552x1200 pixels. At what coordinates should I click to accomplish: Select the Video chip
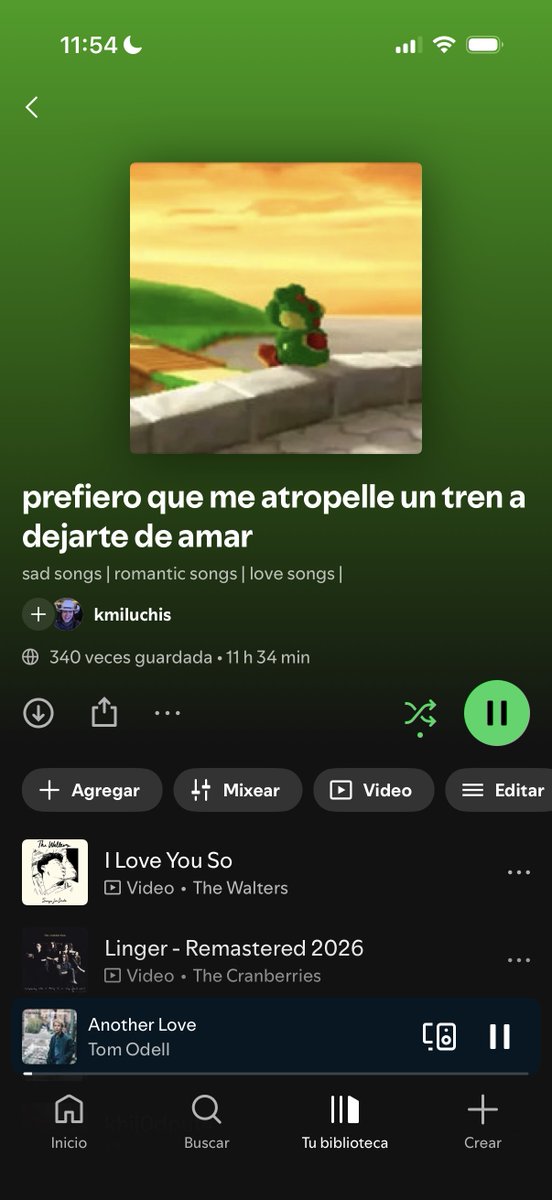[374, 790]
